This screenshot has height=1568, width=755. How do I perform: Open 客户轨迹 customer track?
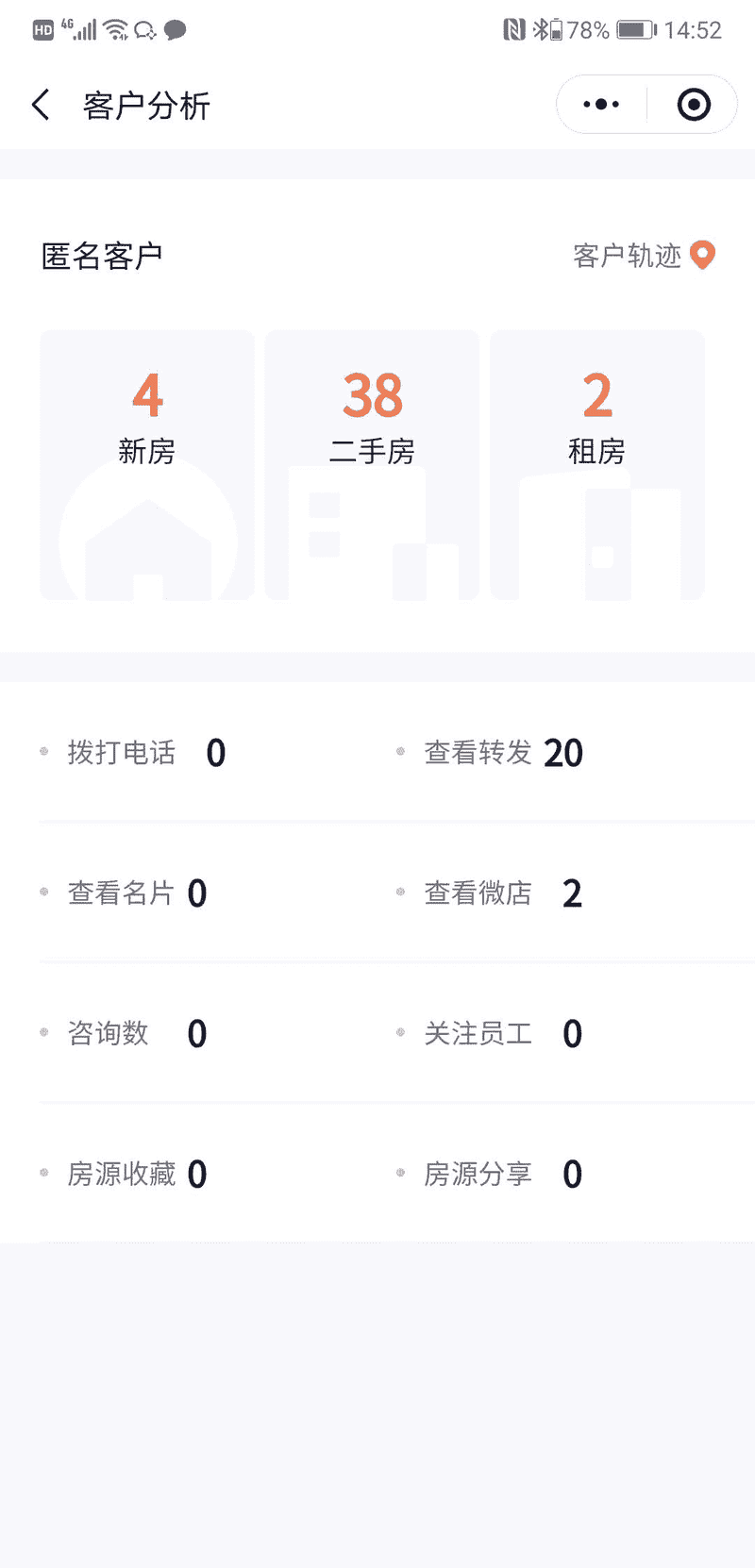click(x=645, y=256)
